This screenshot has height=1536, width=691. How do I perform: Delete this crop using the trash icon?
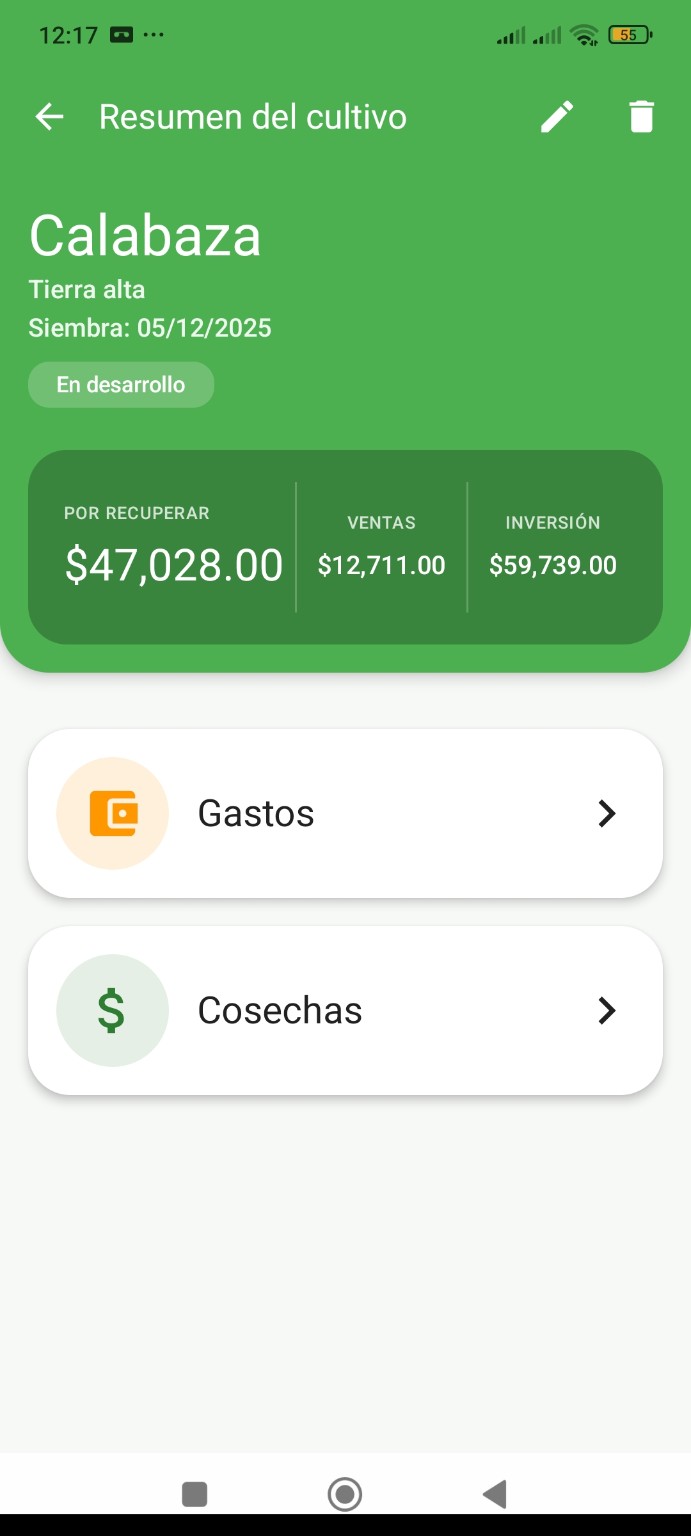[x=641, y=117]
